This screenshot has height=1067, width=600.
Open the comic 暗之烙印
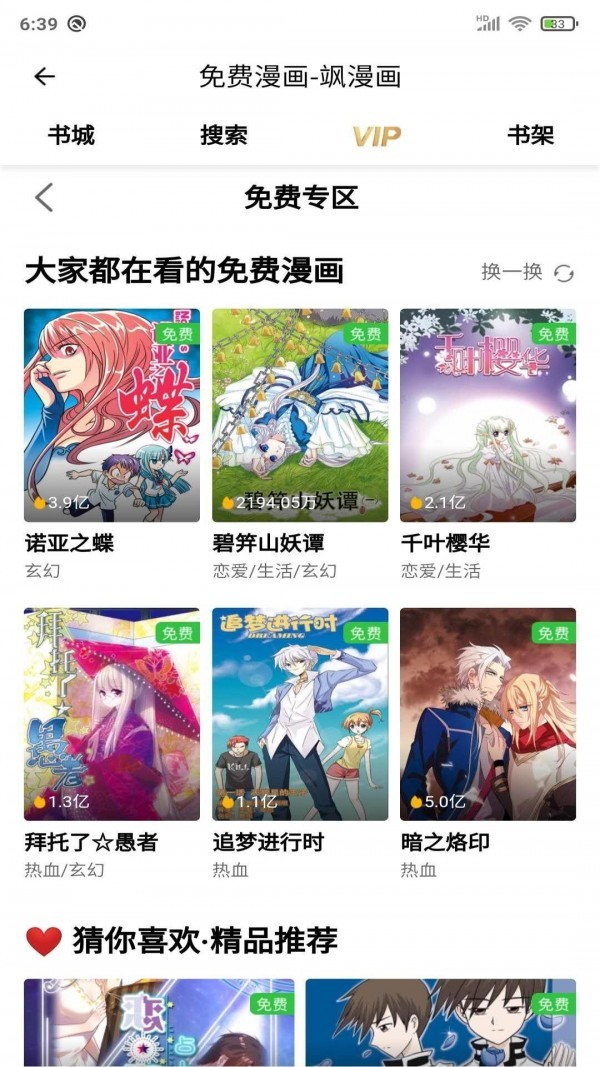tap(488, 714)
